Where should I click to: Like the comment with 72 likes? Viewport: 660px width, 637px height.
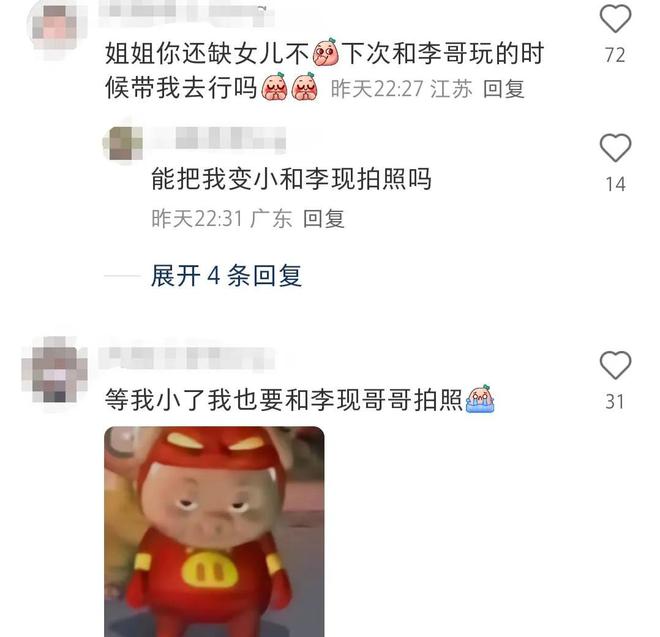pyautogui.click(x=615, y=19)
